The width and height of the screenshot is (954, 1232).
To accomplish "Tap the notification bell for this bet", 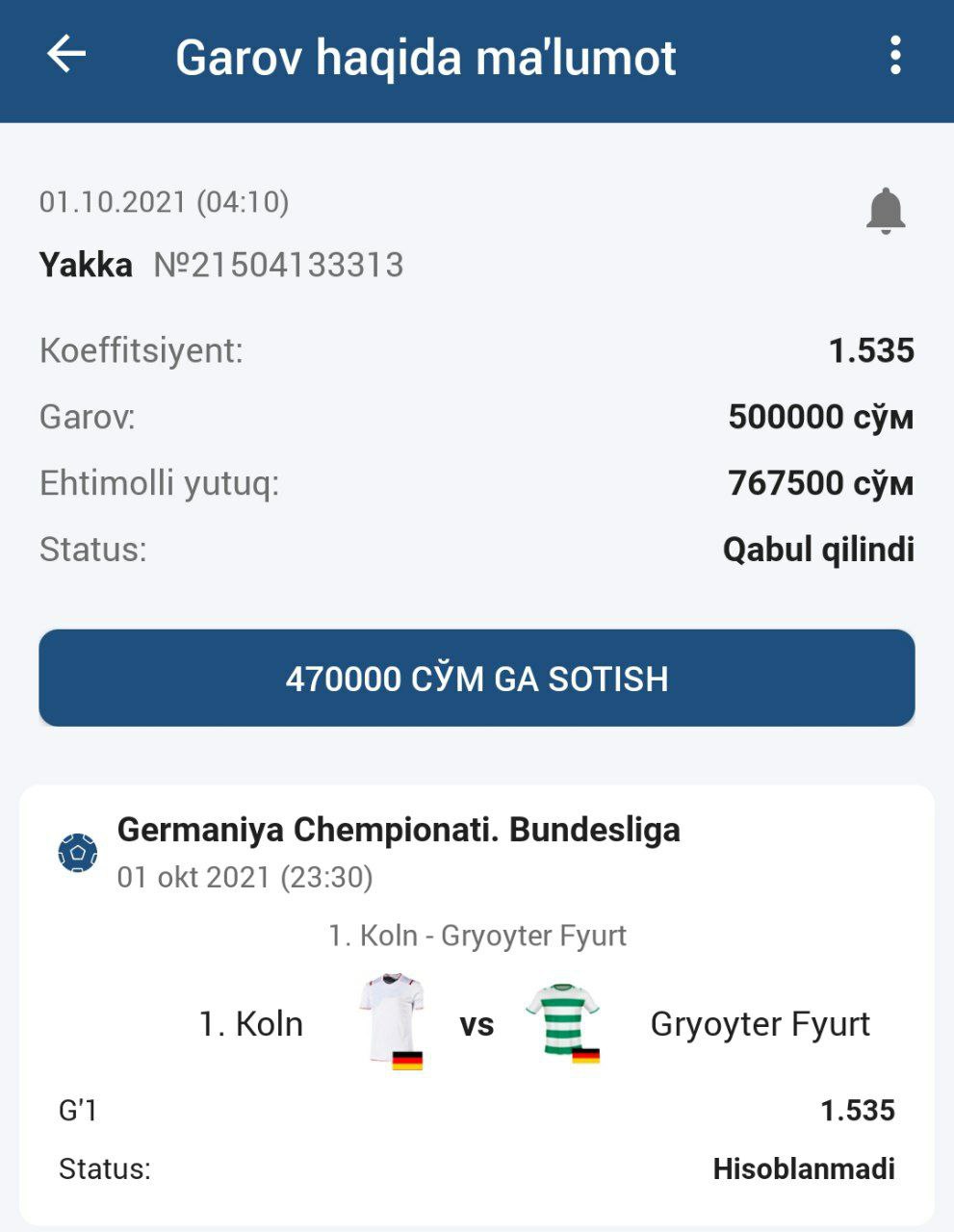I will point(885,211).
